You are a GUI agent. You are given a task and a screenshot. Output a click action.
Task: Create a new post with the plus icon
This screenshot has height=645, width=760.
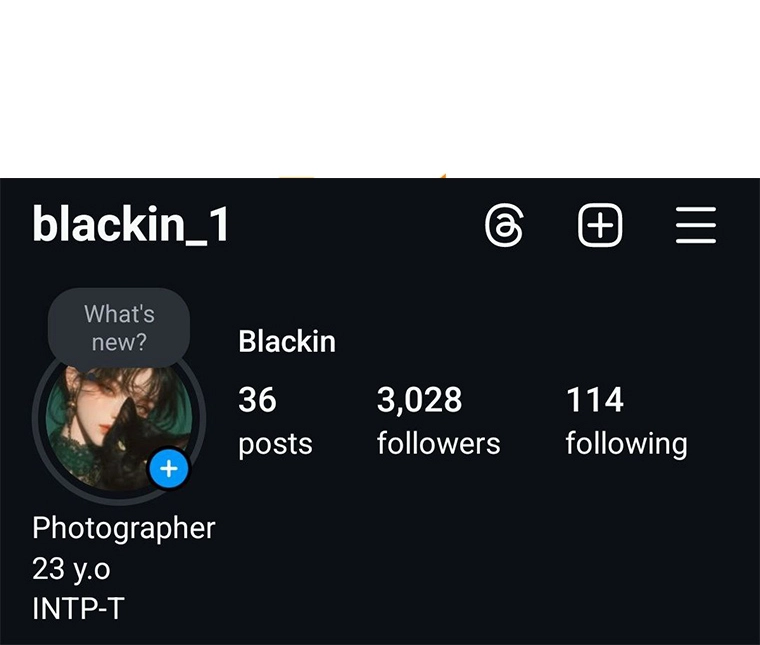pos(600,225)
